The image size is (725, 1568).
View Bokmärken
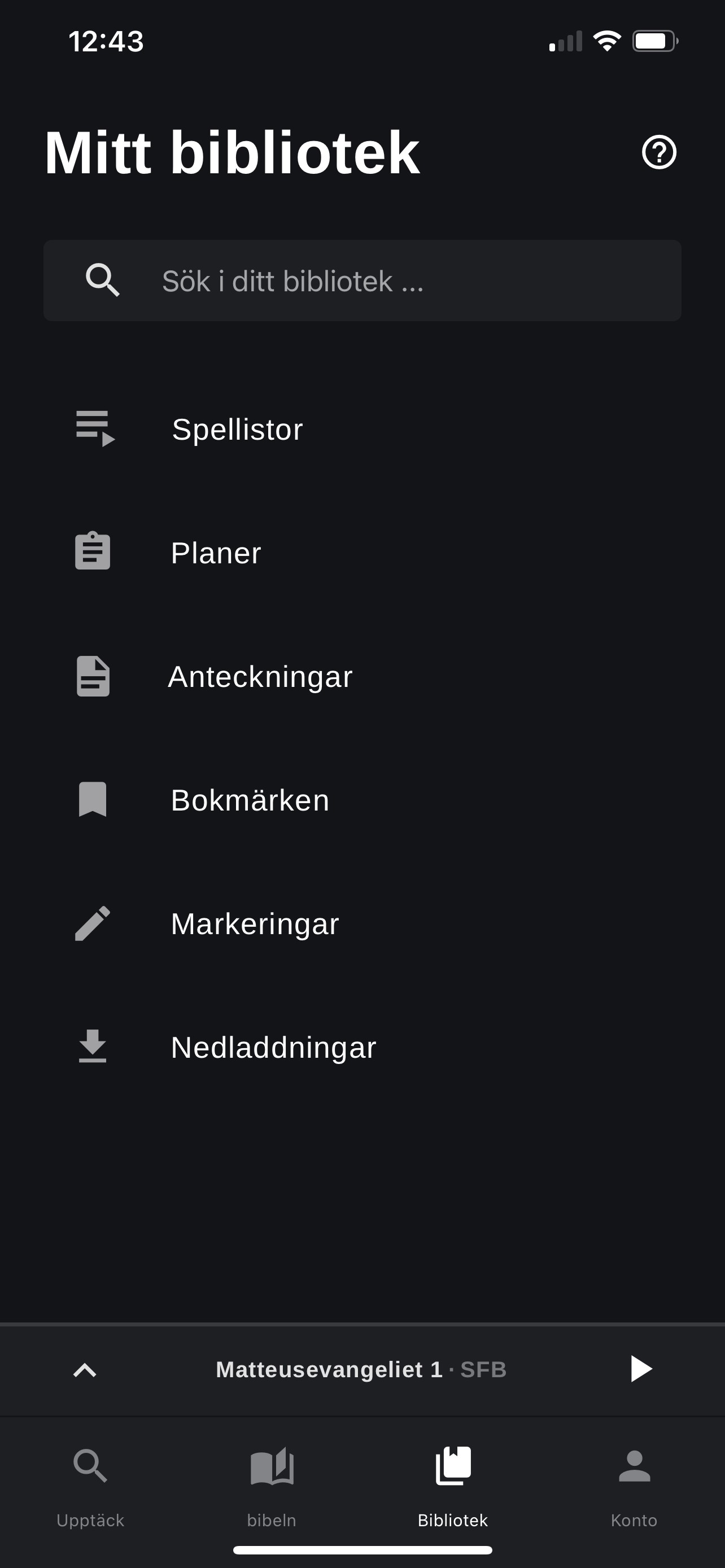(x=250, y=800)
